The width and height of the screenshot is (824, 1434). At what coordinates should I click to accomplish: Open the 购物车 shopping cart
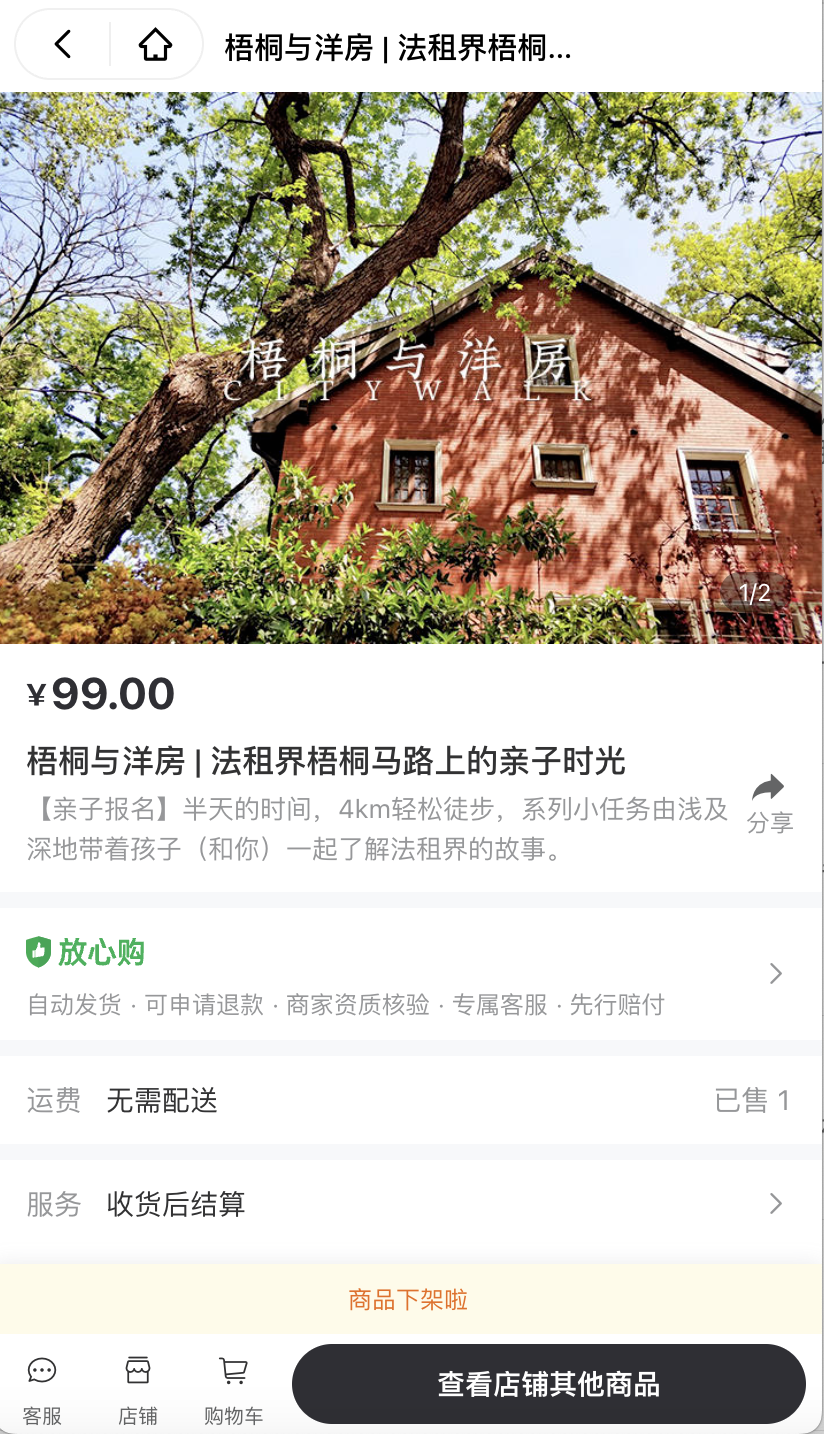tap(233, 1388)
